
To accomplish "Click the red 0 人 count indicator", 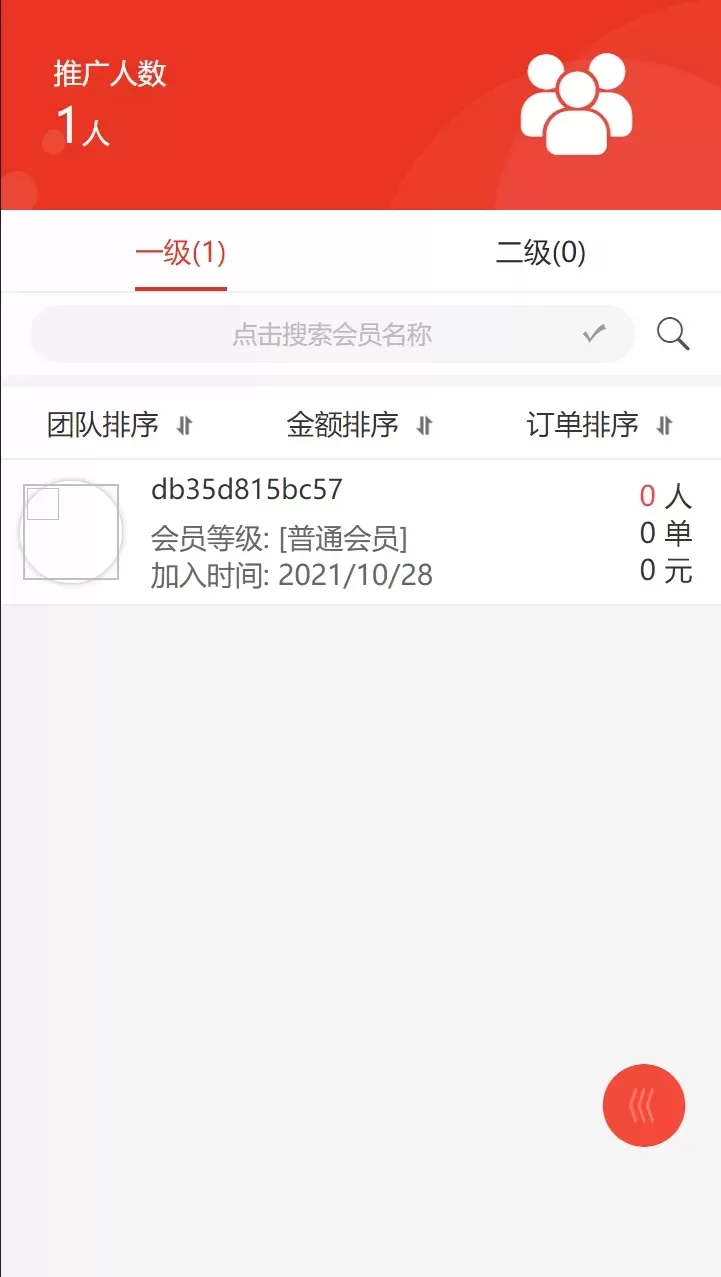I will click(x=655, y=494).
